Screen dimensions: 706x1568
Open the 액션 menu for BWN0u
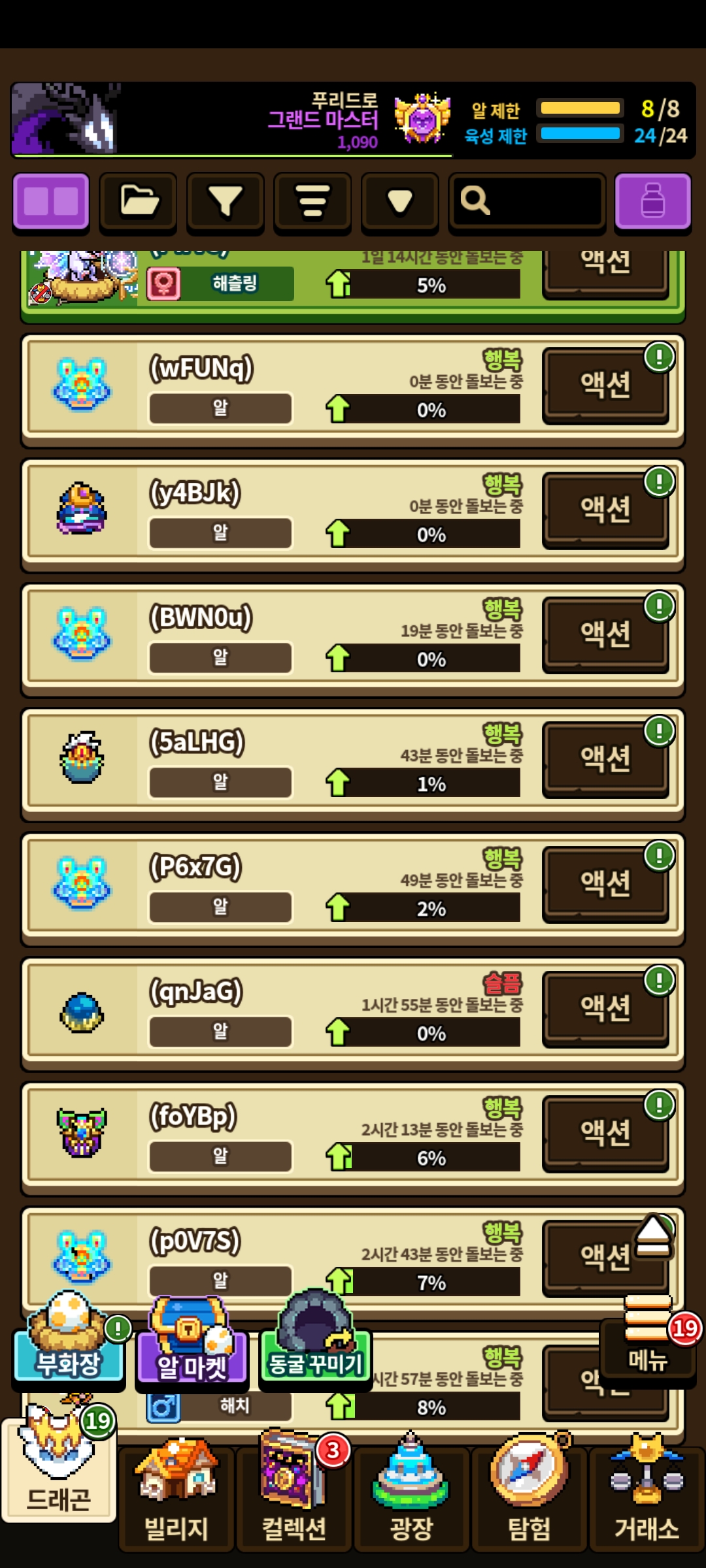tap(605, 634)
